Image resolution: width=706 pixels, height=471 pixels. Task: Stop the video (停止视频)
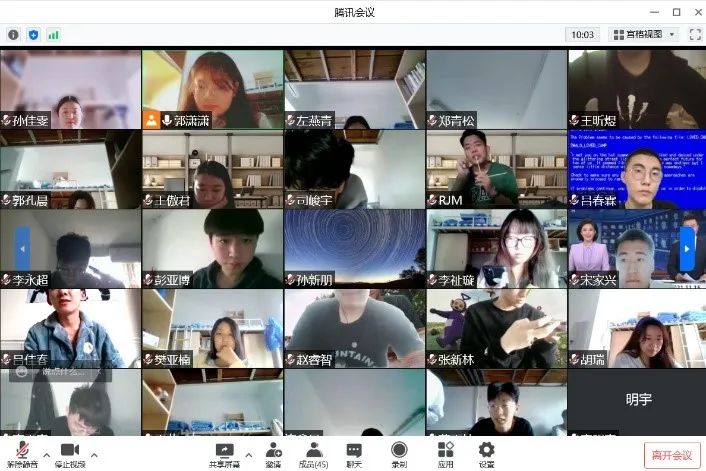tap(69, 453)
